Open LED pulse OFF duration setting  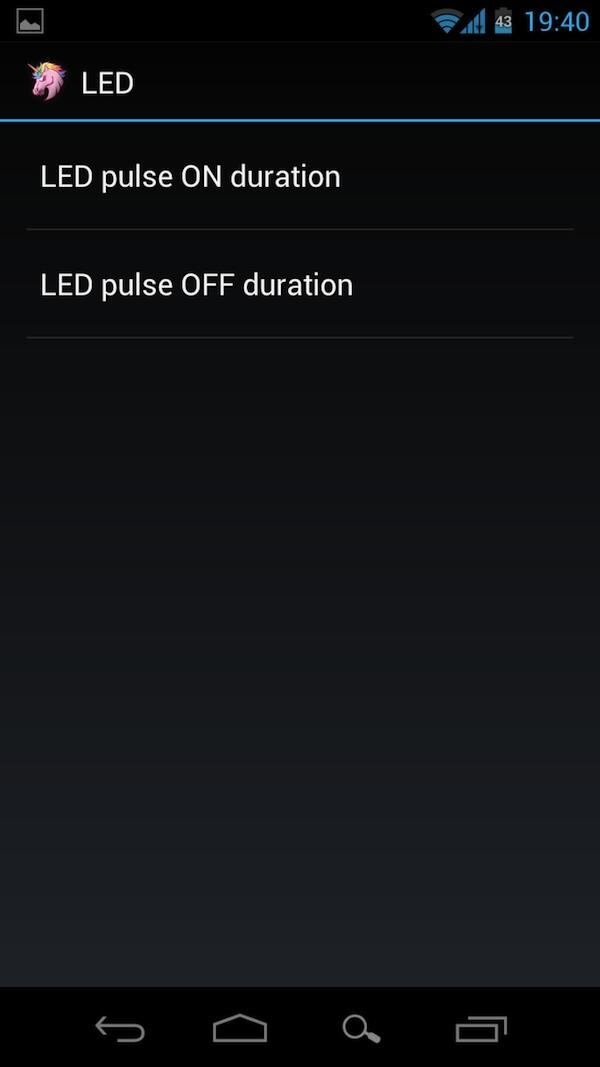300,284
